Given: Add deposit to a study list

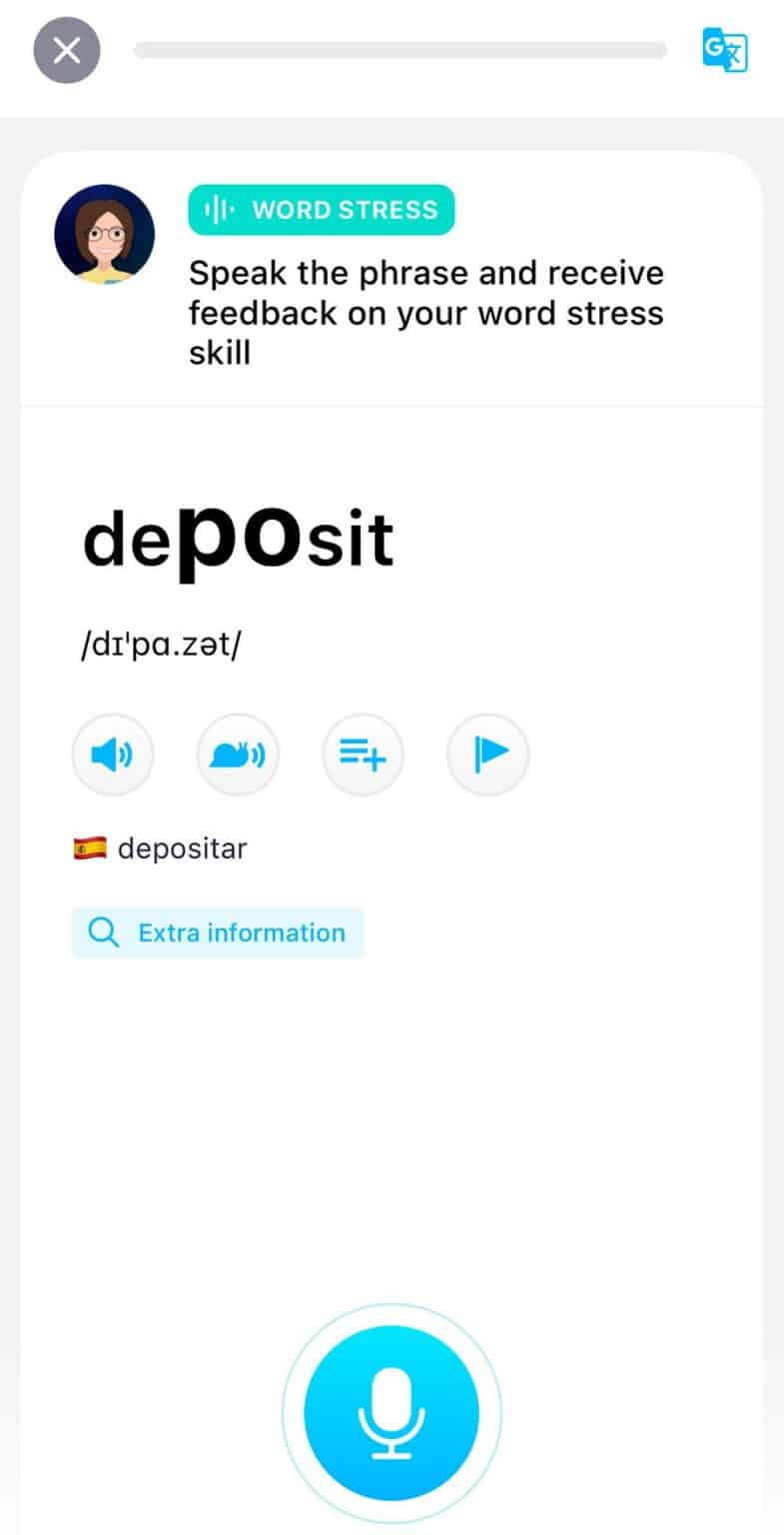Looking at the screenshot, I should point(363,755).
